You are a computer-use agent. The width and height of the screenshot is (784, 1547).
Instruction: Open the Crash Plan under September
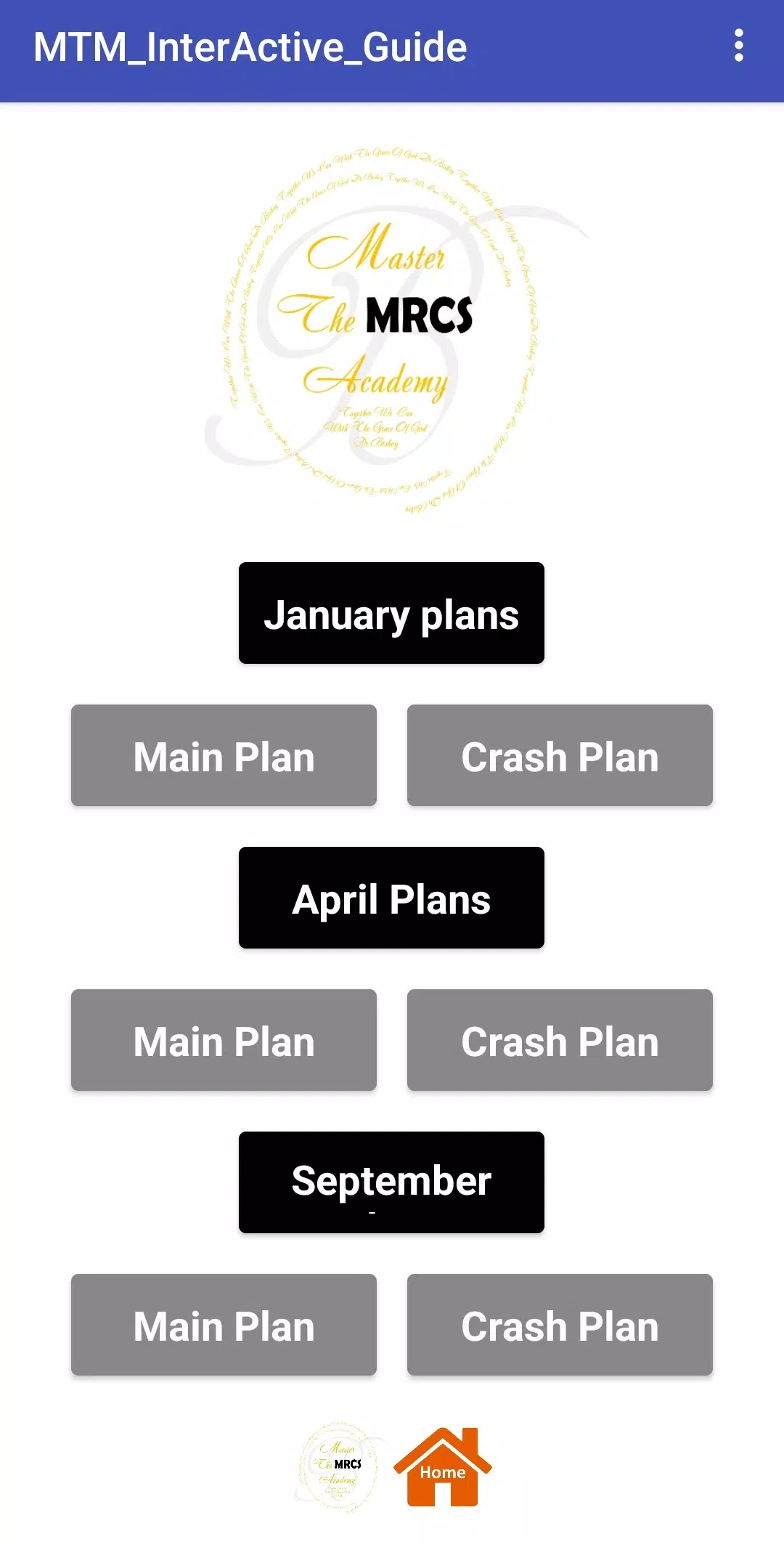click(x=560, y=1325)
